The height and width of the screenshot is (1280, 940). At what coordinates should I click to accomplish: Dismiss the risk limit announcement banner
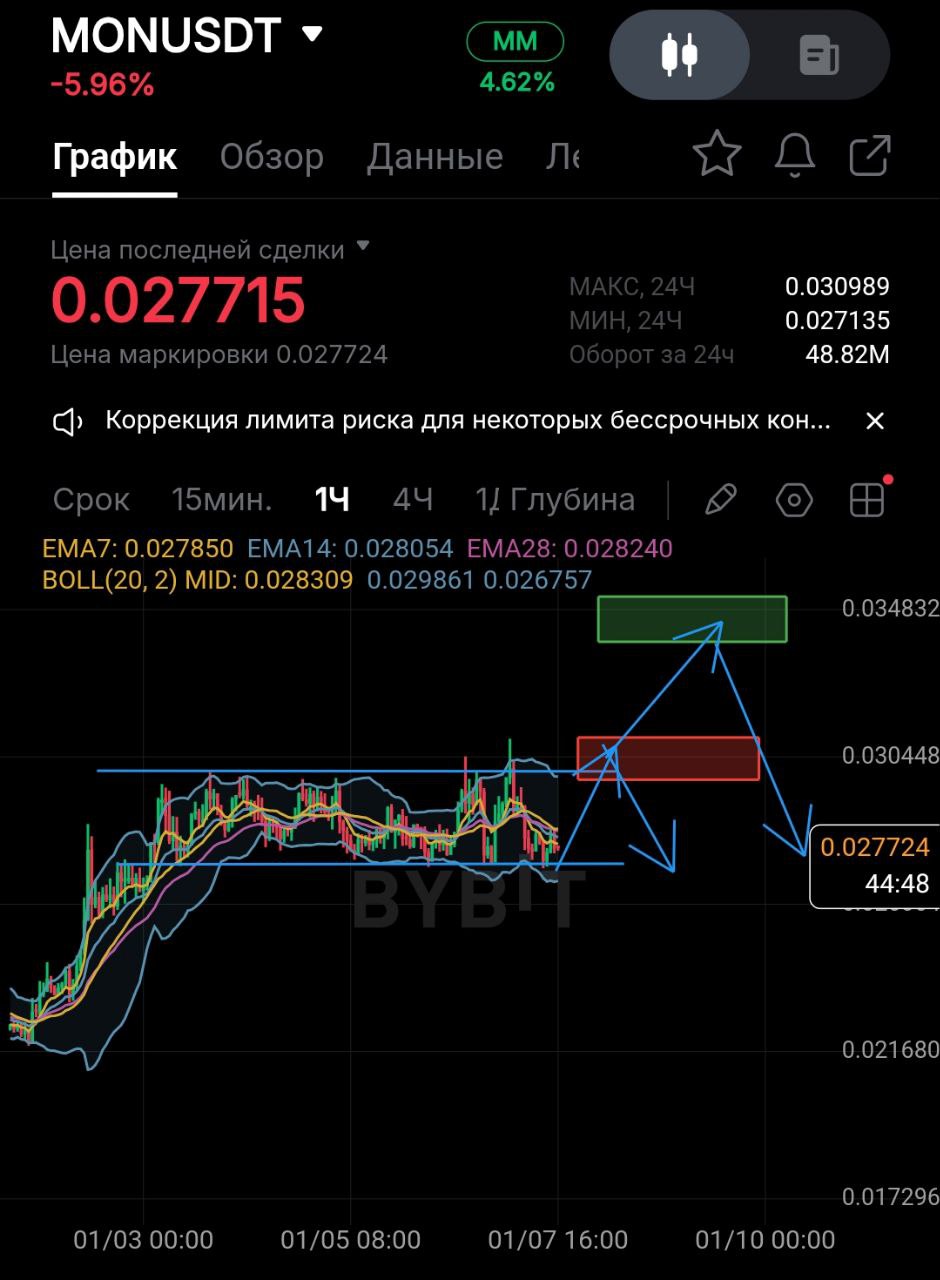tap(875, 421)
